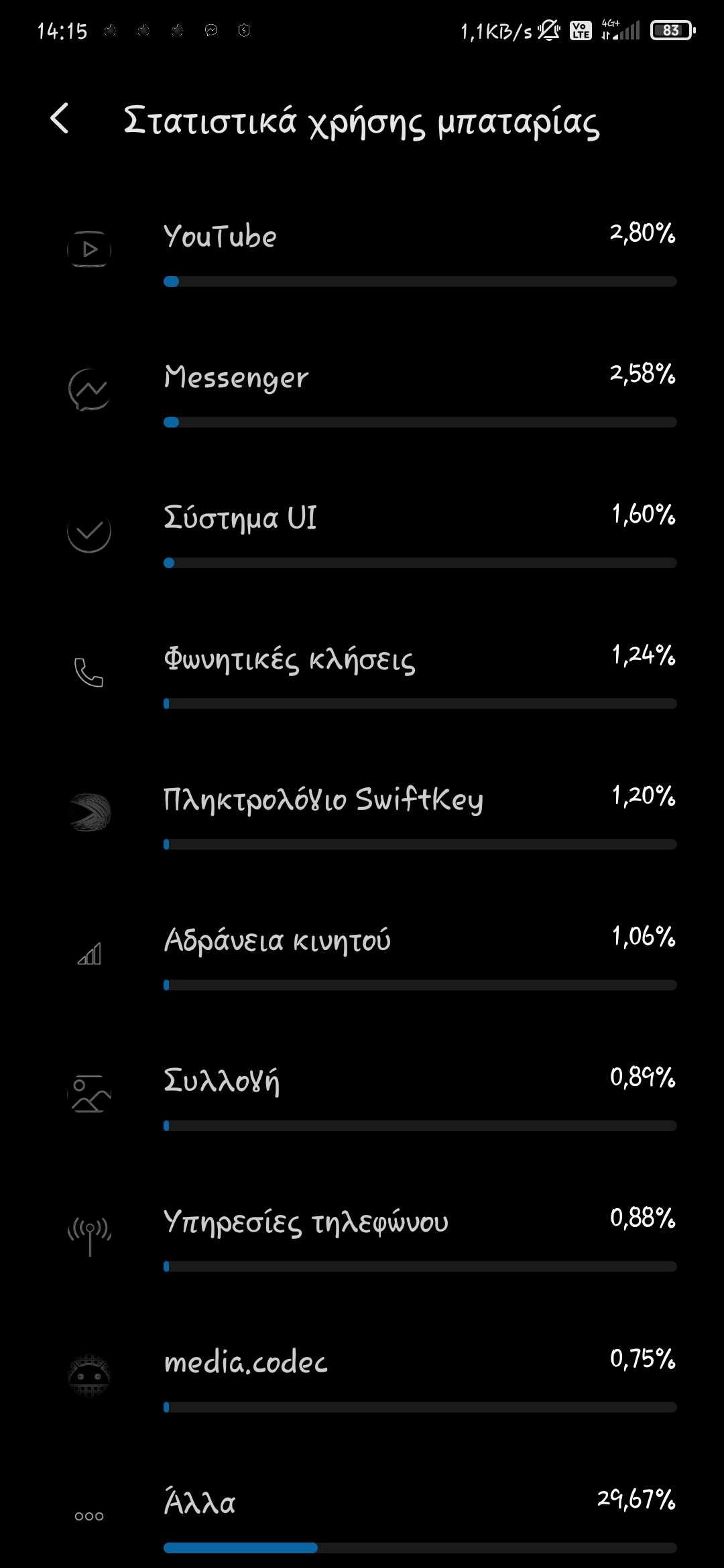Open the Άλλα usage entry
This screenshot has width=724, height=1568.
pos(362,1518)
